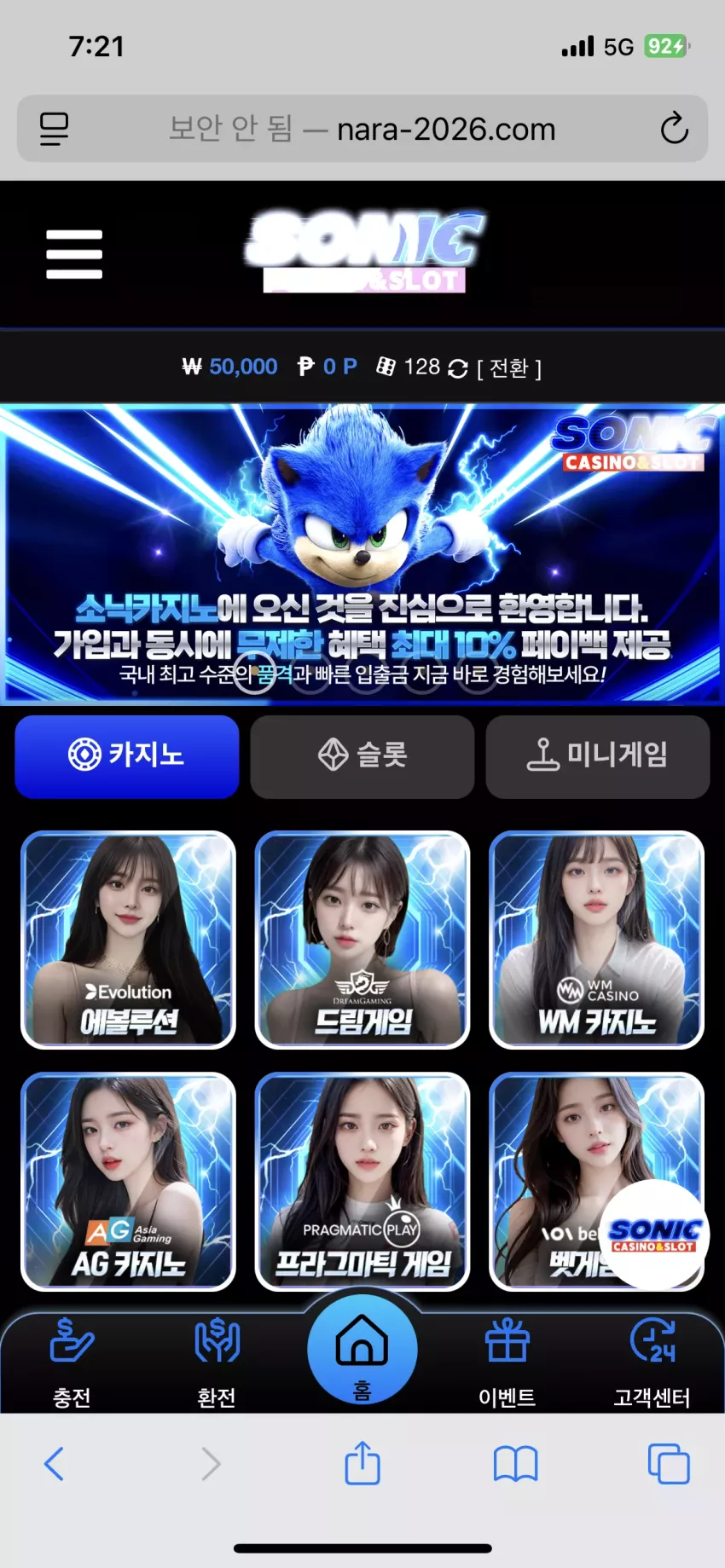Image resolution: width=725 pixels, height=1568 pixels.
Task: Tap the Safari address bar
Action: (362, 129)
